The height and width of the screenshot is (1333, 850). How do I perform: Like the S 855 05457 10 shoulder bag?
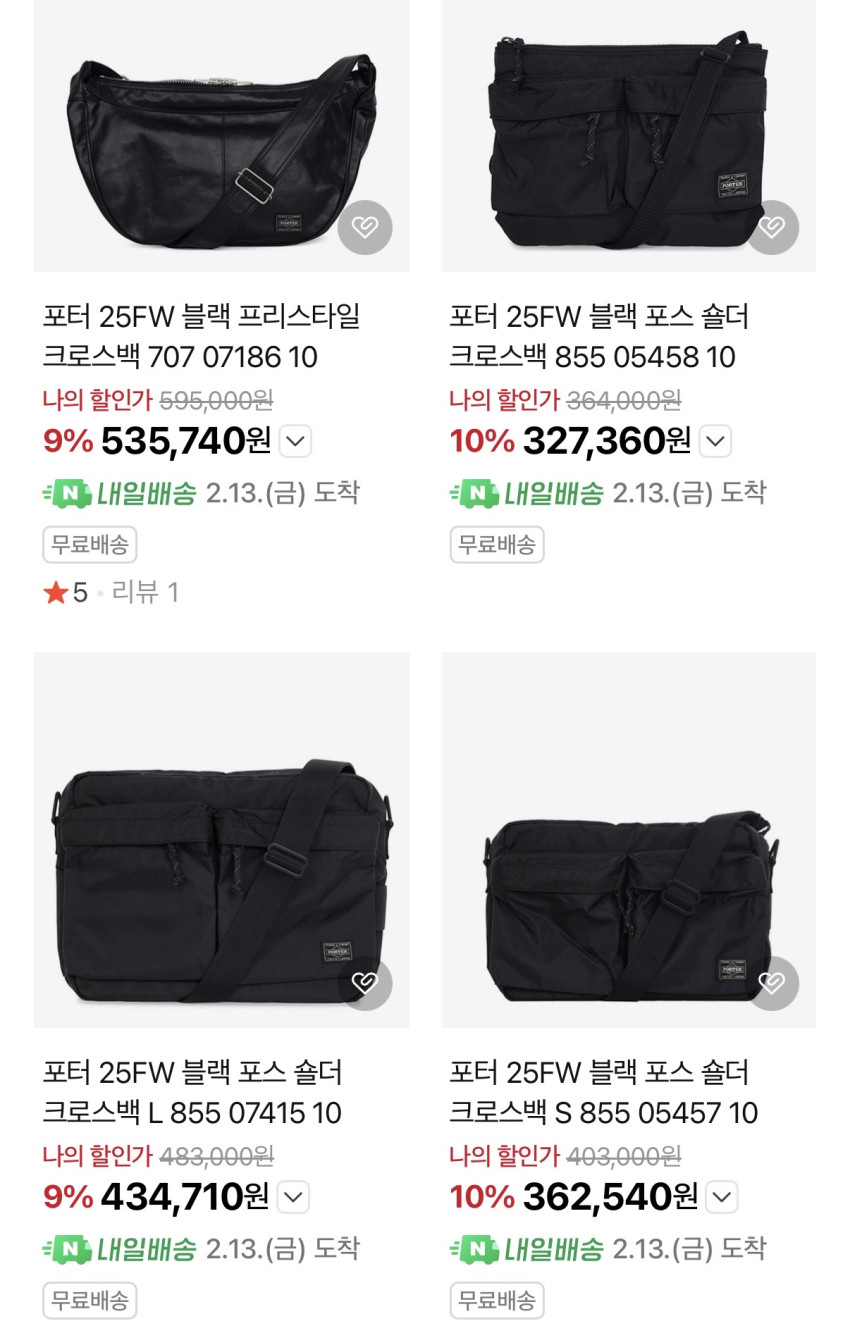[x=771, y=983]
